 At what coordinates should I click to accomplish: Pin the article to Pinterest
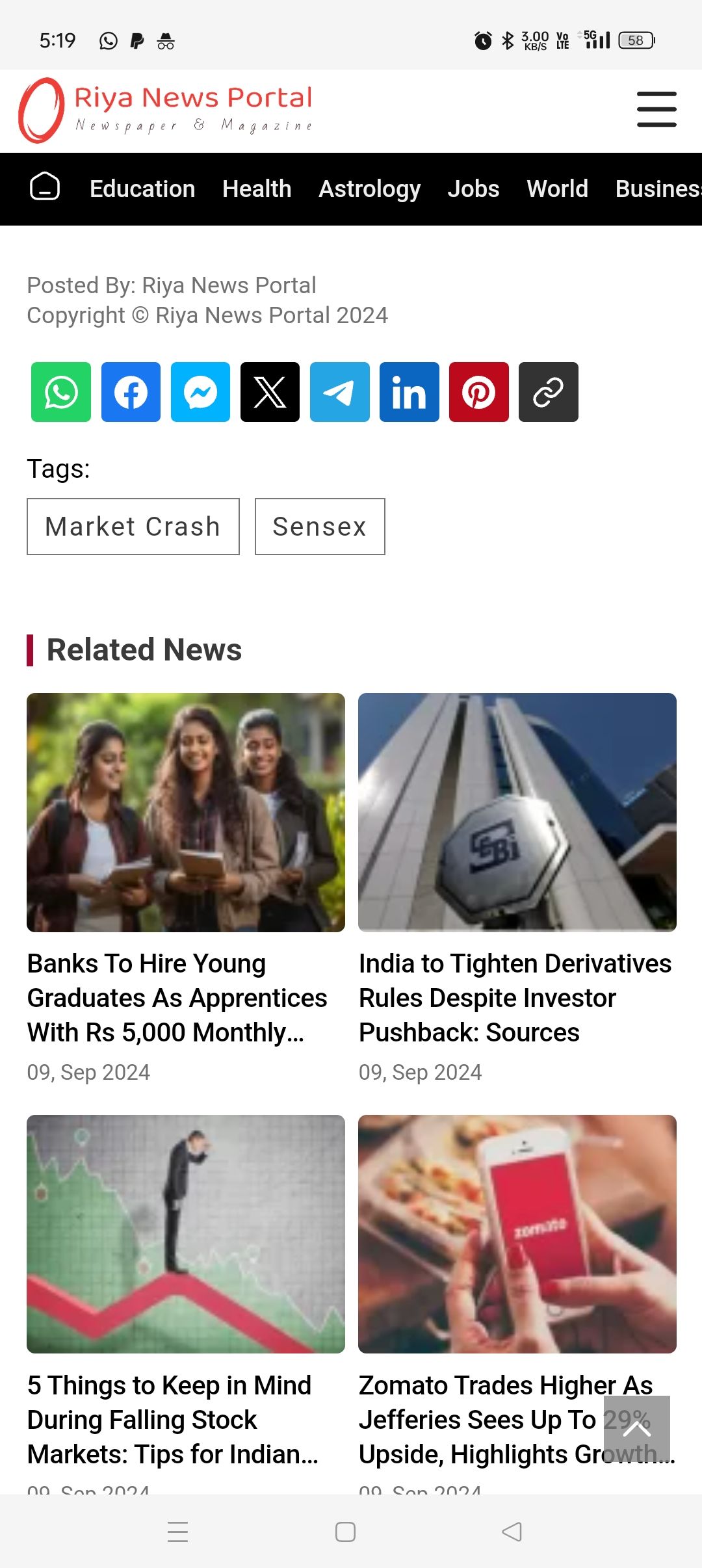(478, 392)
